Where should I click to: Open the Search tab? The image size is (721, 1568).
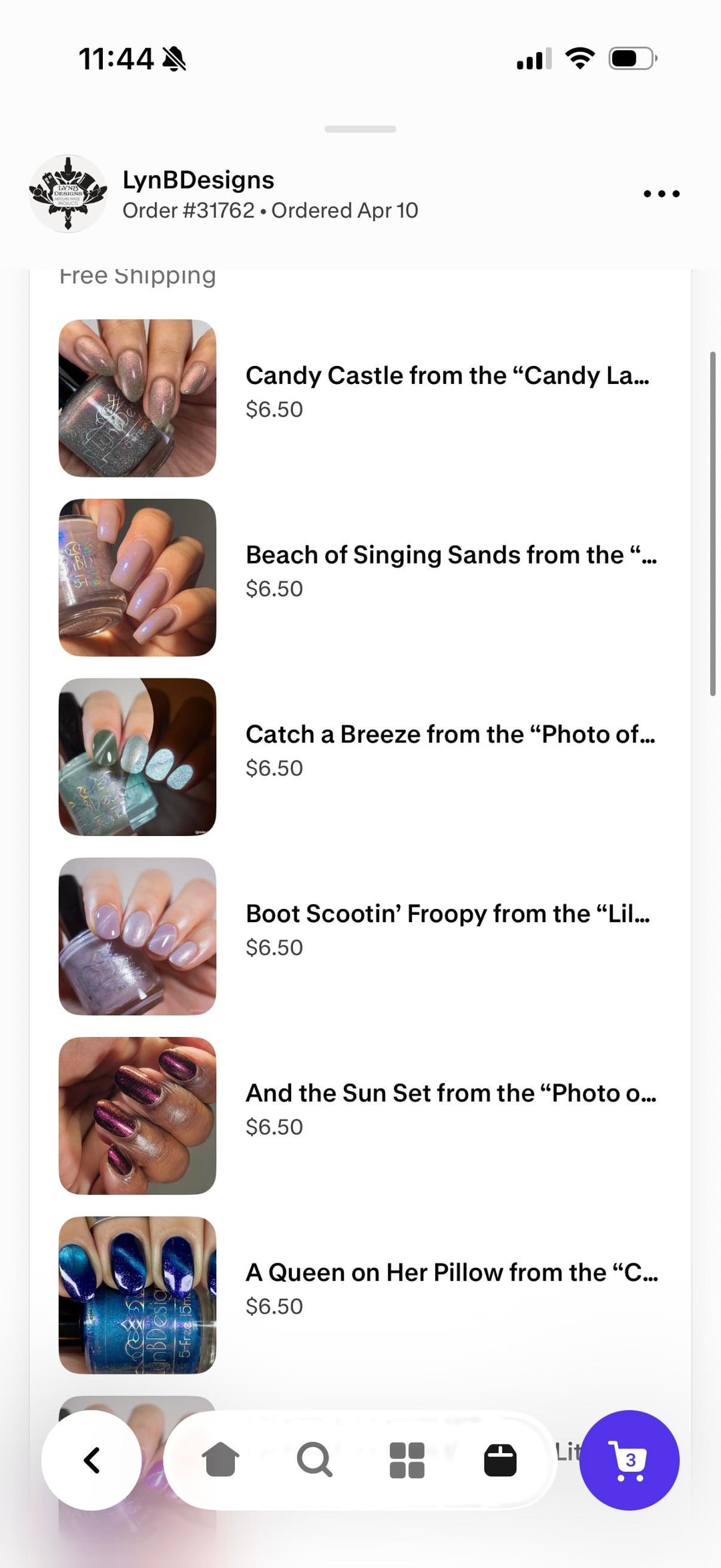314,1460
